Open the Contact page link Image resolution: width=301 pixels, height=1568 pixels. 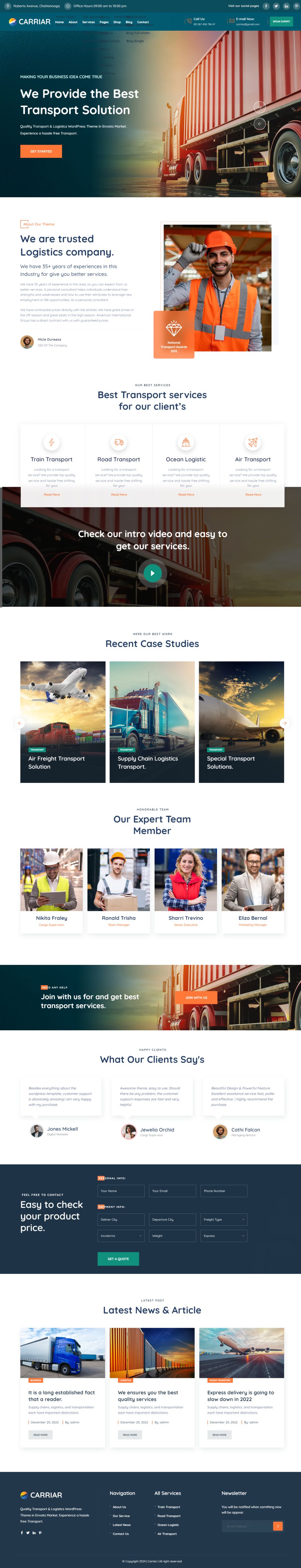point(143,22)
